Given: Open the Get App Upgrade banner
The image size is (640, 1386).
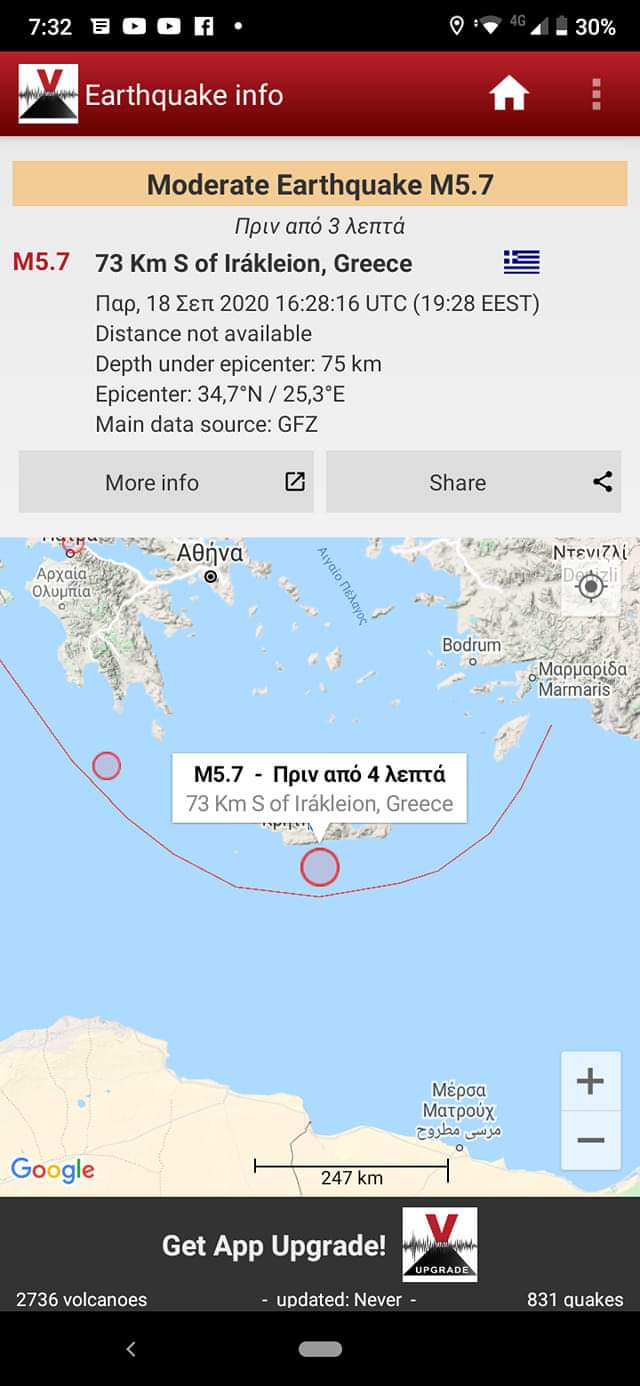Looking at the screenshot, I should pyautogui.click(x=320, y=1245).
